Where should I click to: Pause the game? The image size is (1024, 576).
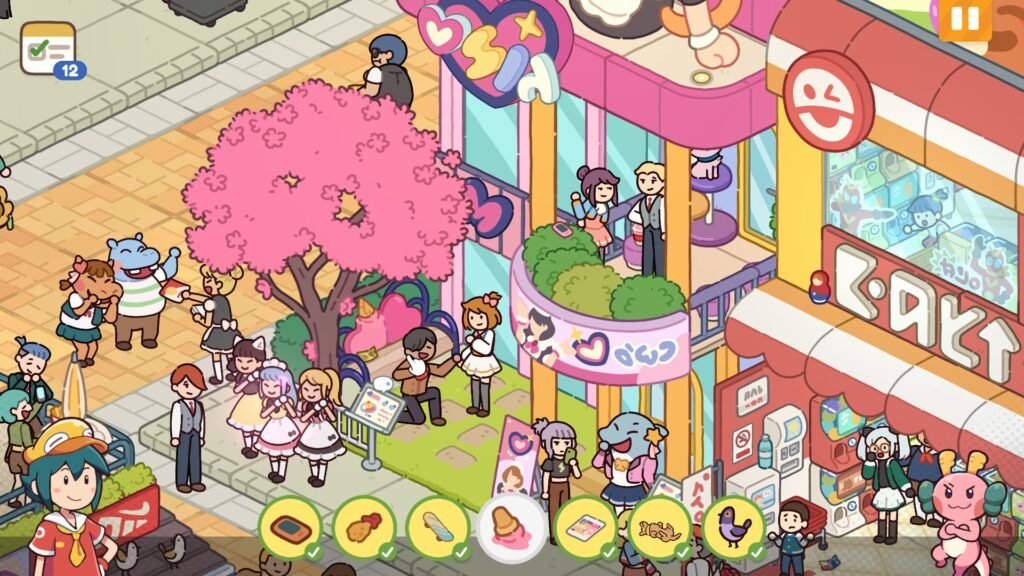point(964,19)
